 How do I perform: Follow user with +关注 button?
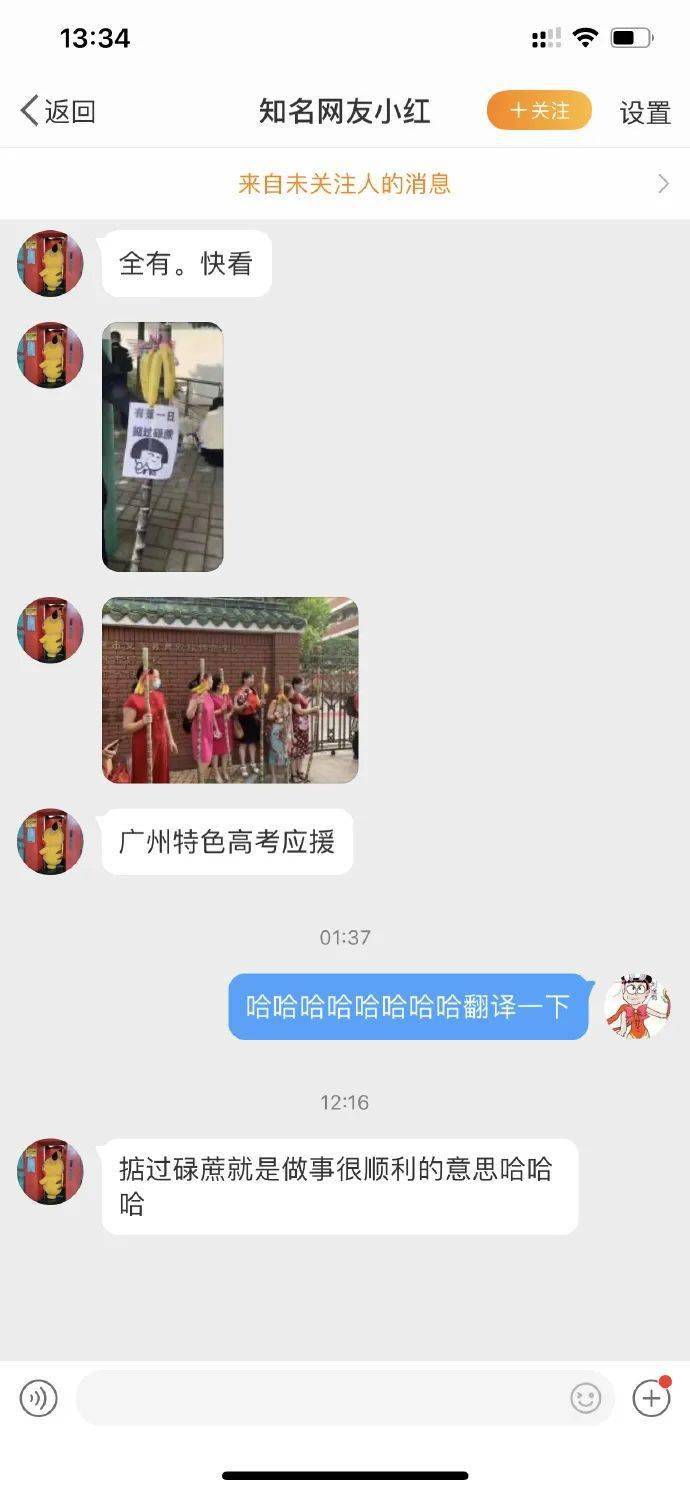click(x=539, y=111)
